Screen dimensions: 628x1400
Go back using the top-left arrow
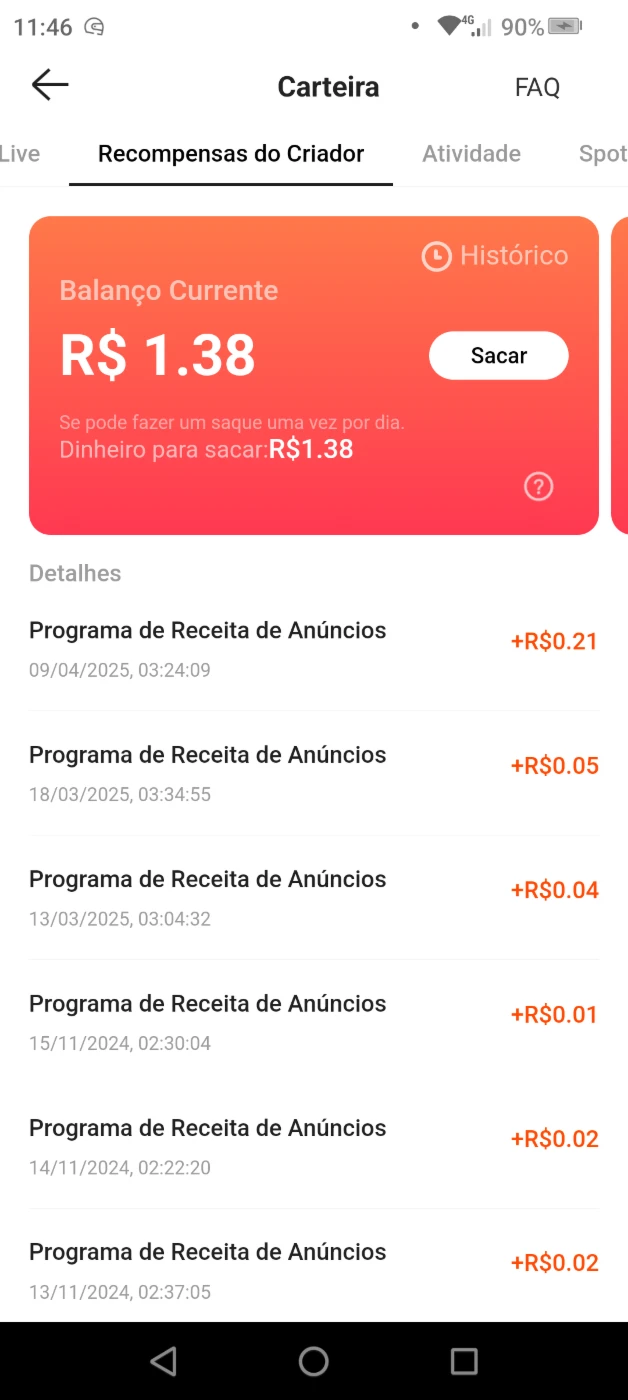pyautogui.click(x=50, y=86)
